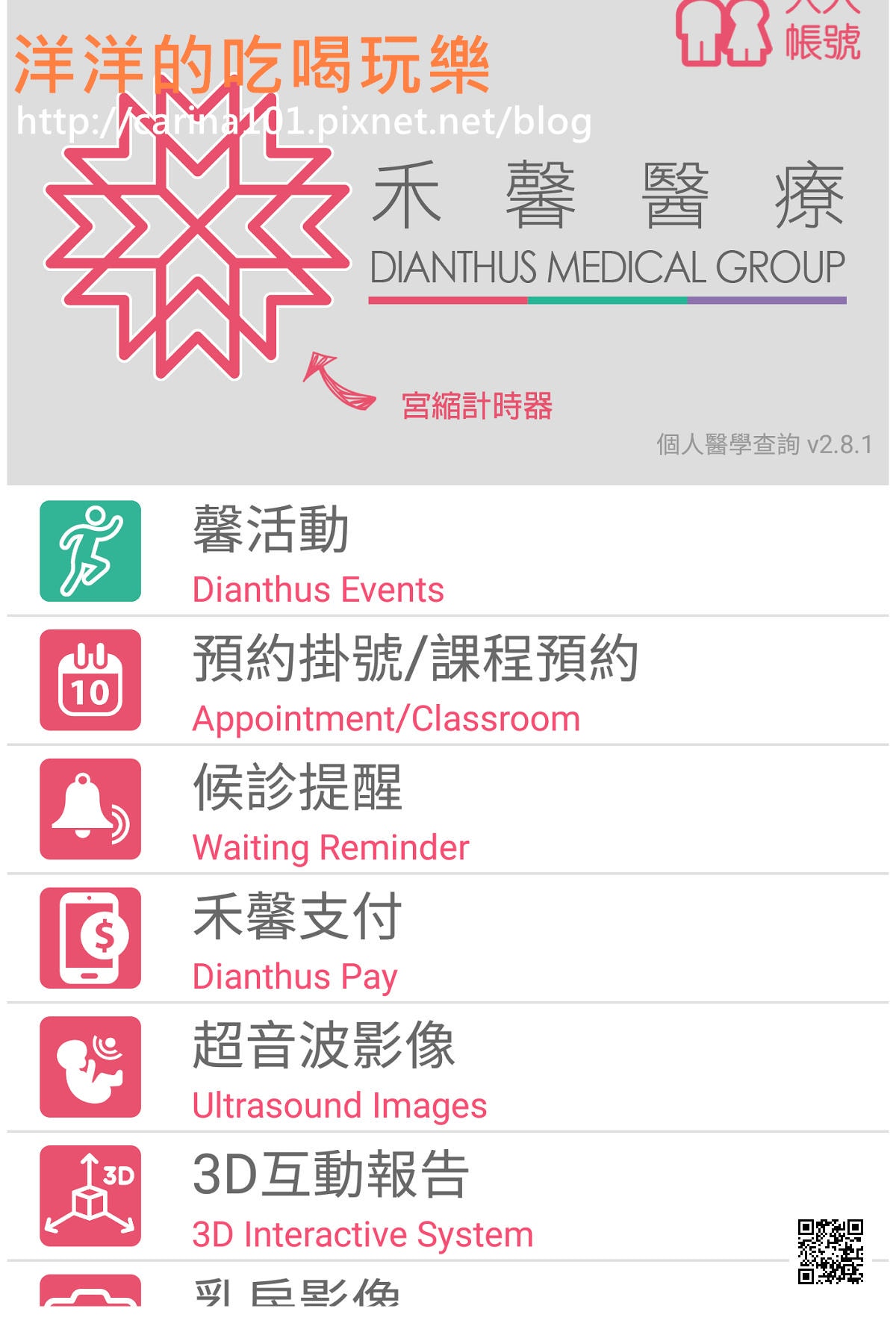896x1344 pixels.
Task: Select the 禾馨支付 Dianthus Pay row
Action: pyautogui.click(x=448, y=939)
